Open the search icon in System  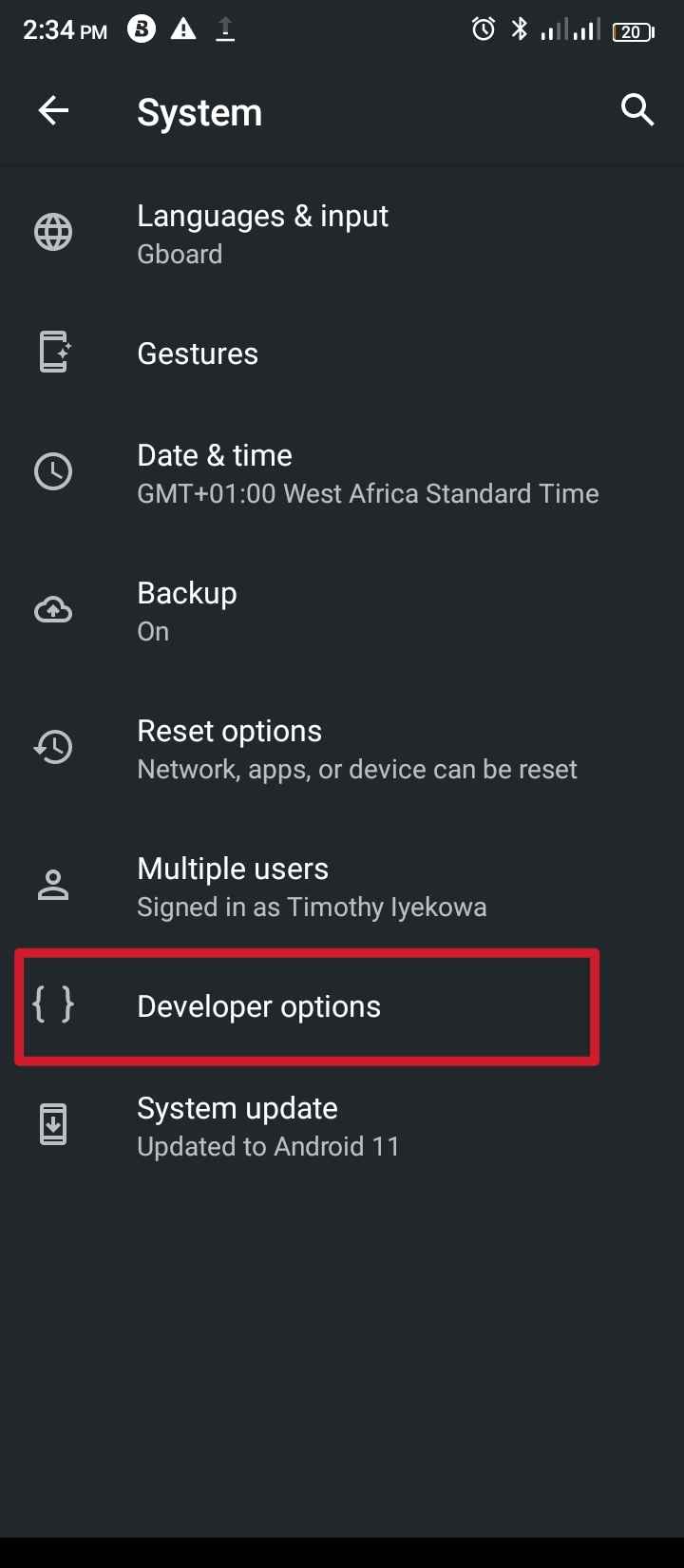pyautogui.click(x=637, y=110)
